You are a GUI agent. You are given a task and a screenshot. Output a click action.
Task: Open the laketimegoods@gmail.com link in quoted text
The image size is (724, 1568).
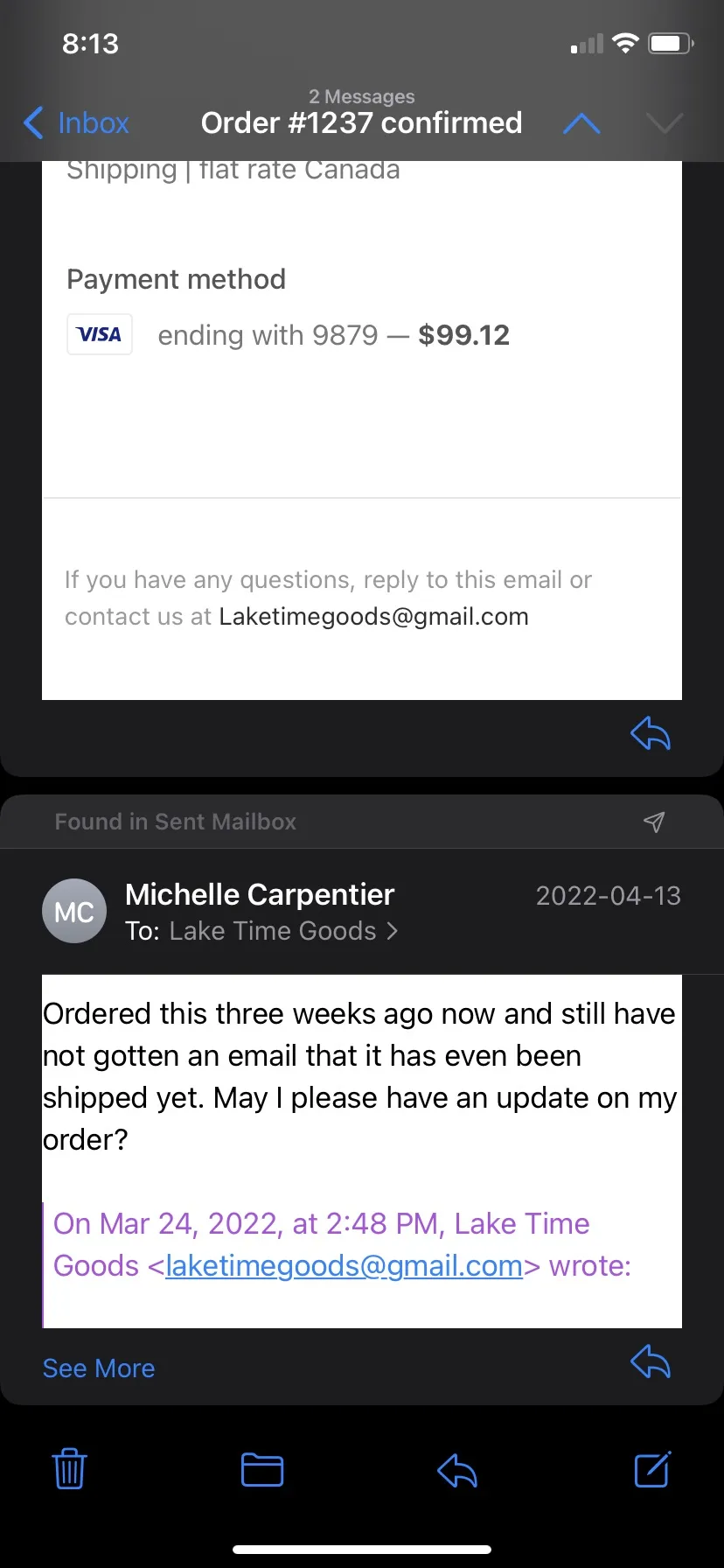tap(344, 1266)
